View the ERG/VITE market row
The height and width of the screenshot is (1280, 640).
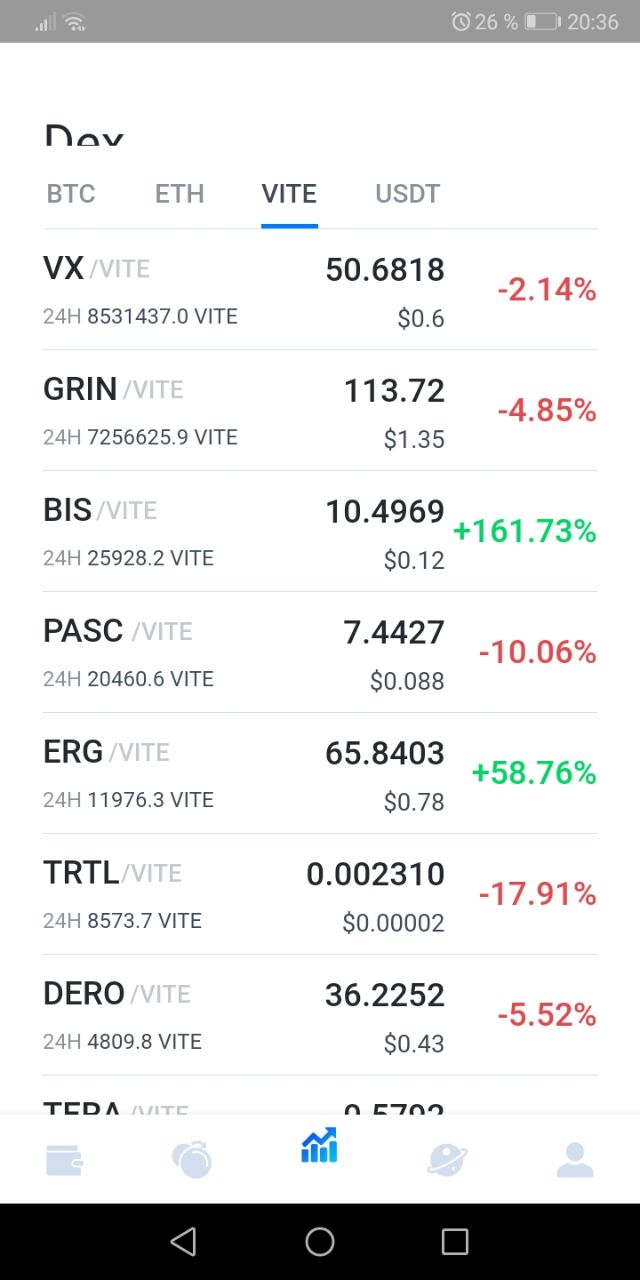[320, 774]
